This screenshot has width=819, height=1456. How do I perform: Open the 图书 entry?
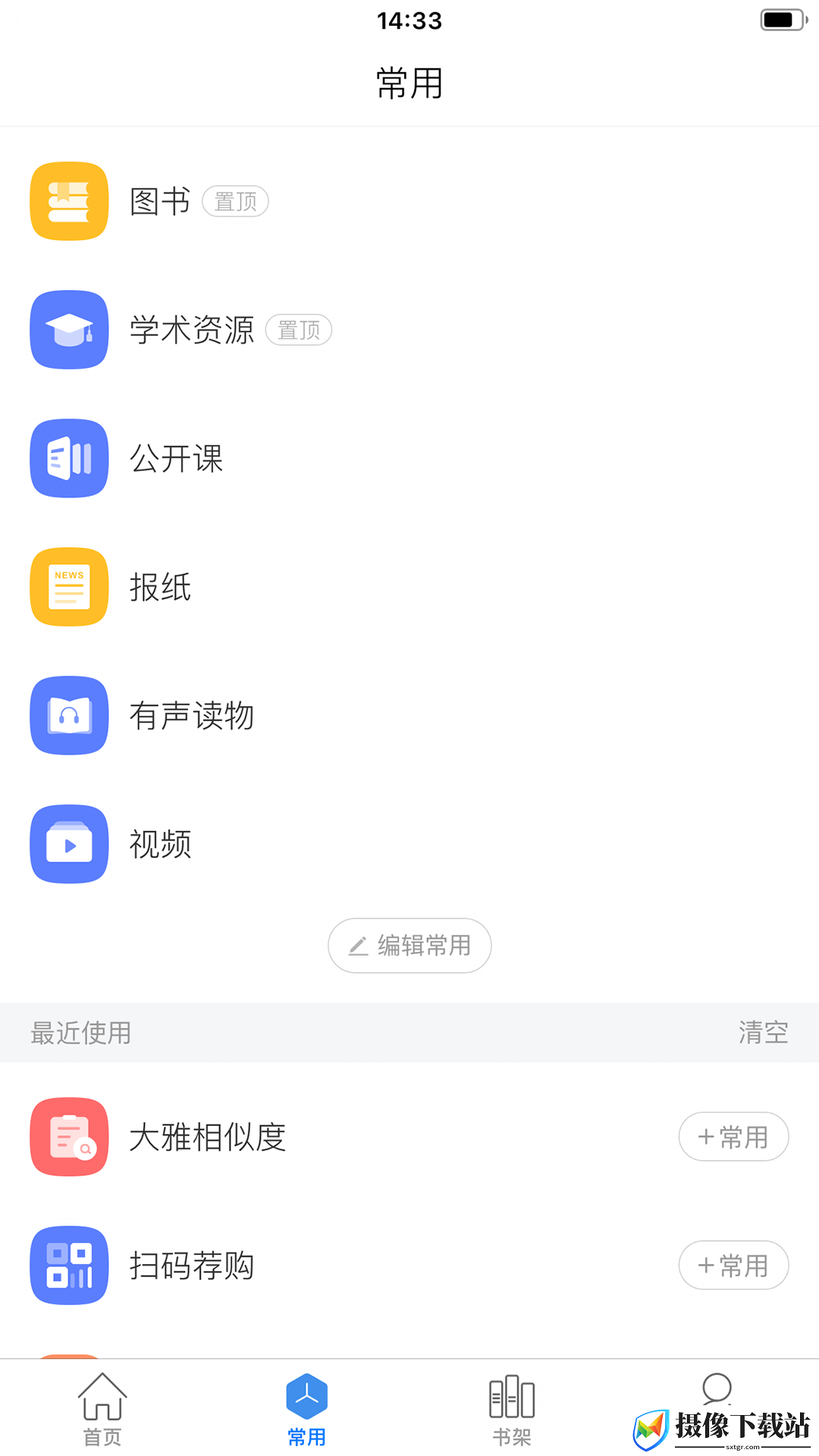click(x=409, y=201)
